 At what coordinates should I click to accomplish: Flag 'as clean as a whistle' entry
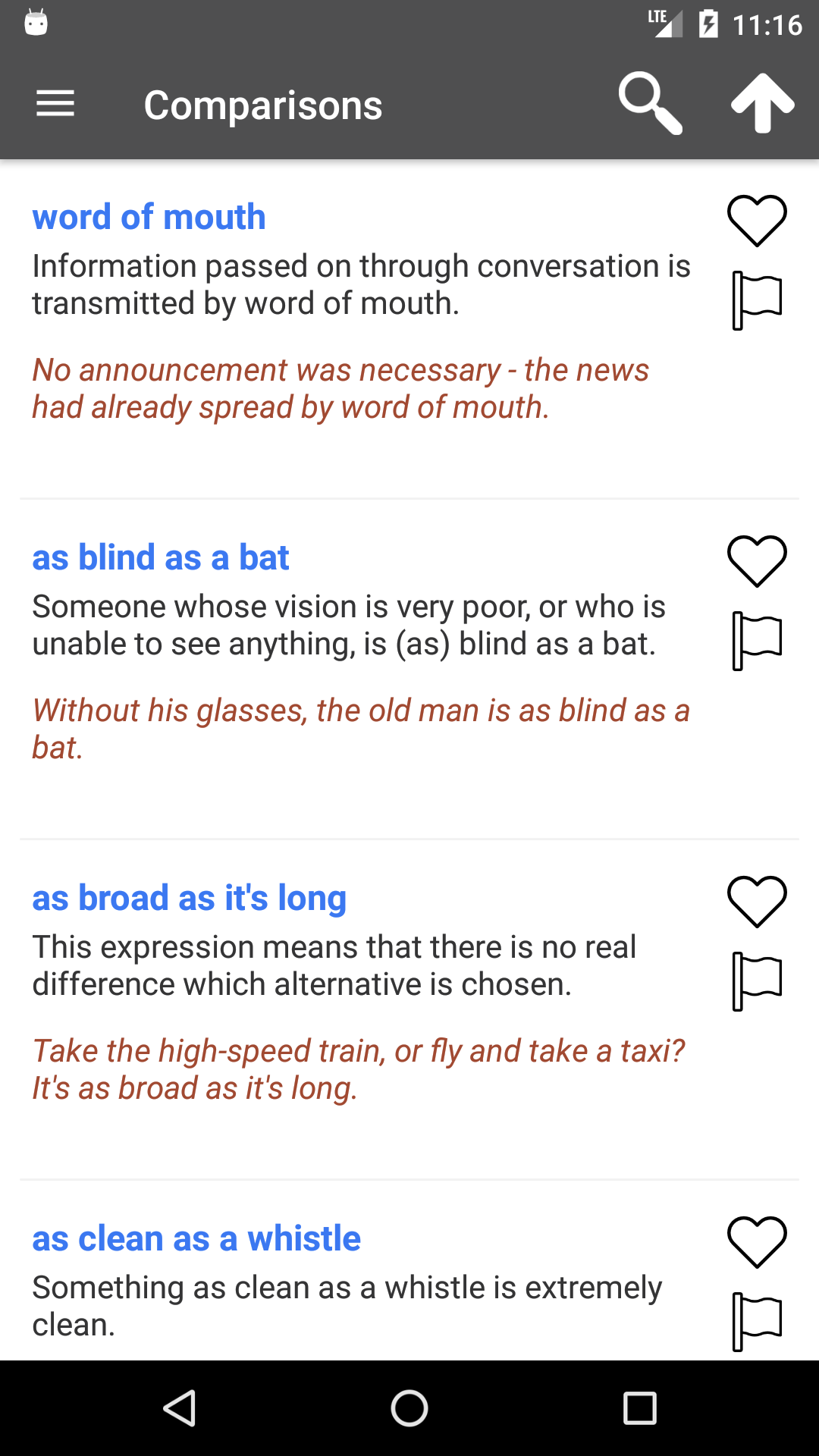coord(757,1322)
